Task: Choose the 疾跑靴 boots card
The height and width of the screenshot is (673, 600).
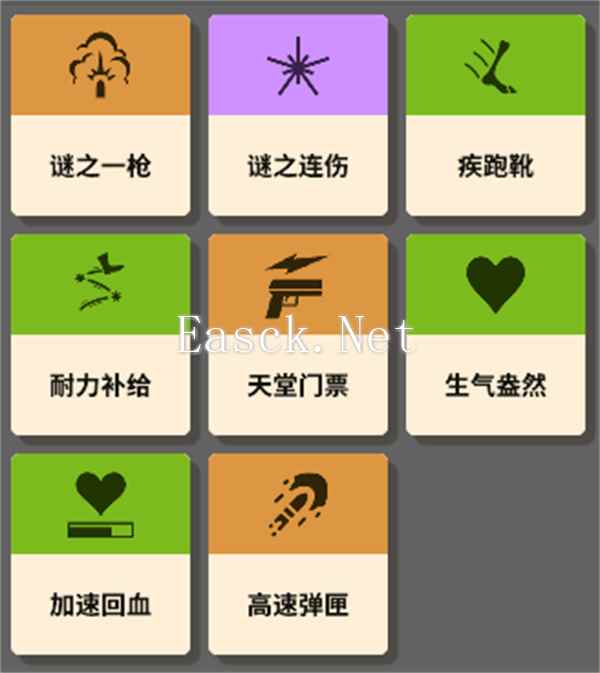Action: click(495, 115)
